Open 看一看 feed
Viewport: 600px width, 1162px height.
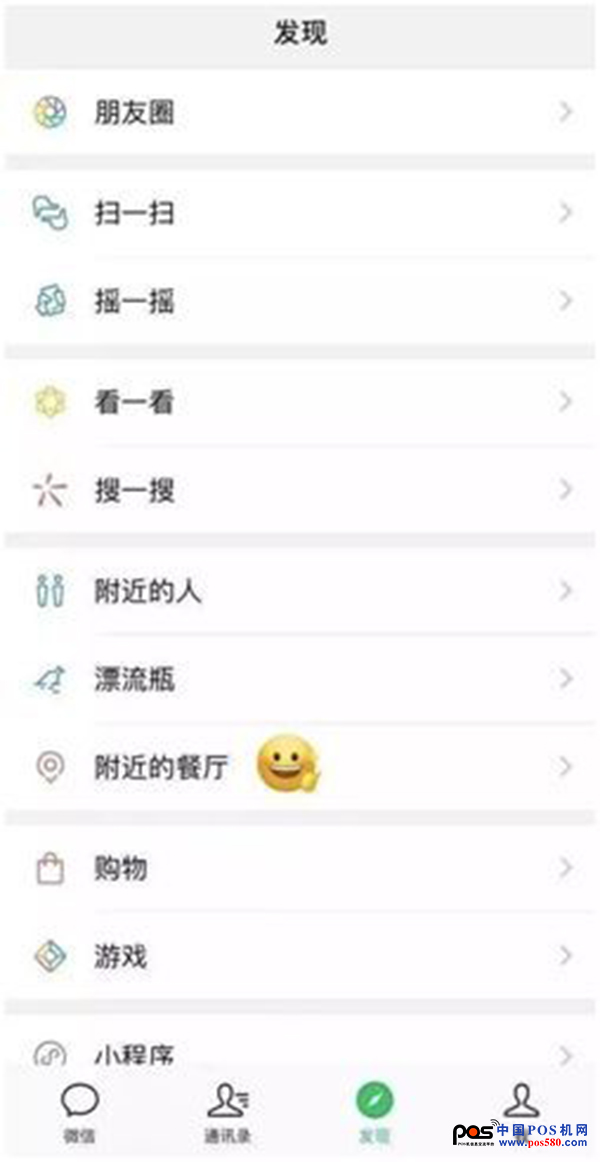(x=300, y=402)
